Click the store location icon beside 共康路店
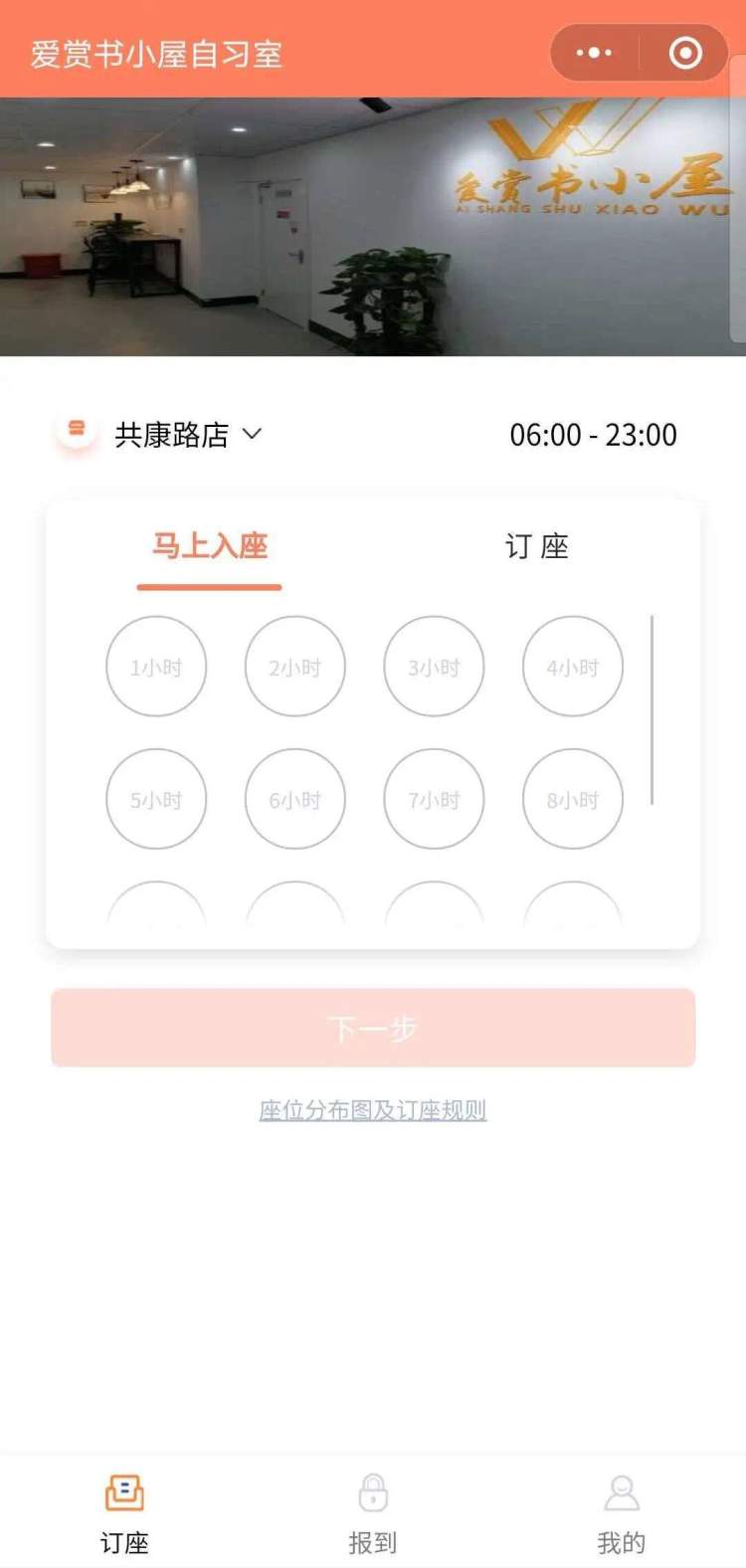 point(76,435)
